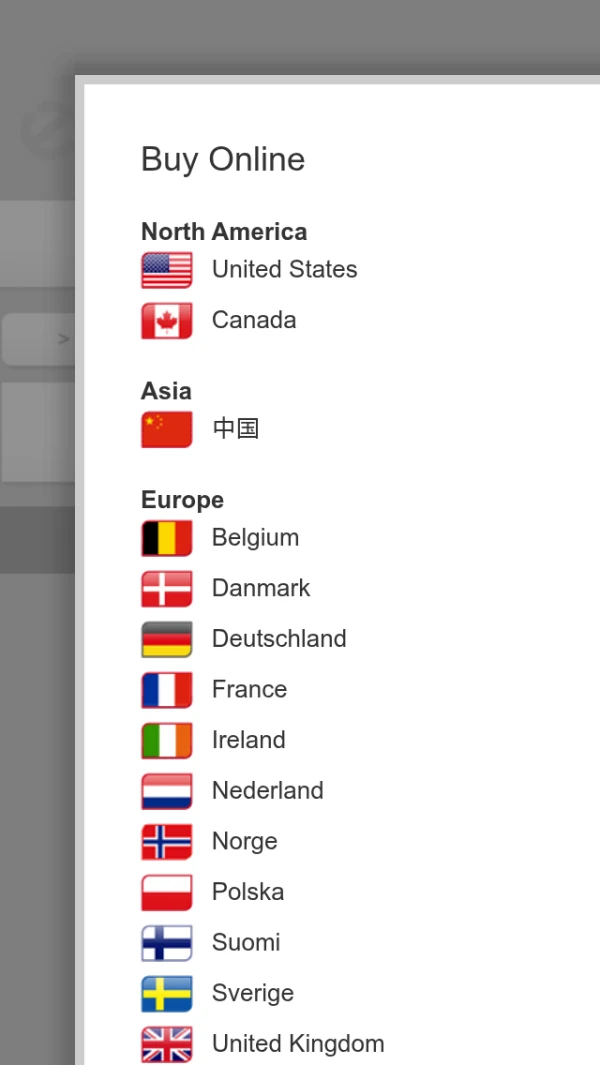The width and height of the screenshot is (600, 1065).
Task: Open the Polska store link
Action: coord(247,892)
